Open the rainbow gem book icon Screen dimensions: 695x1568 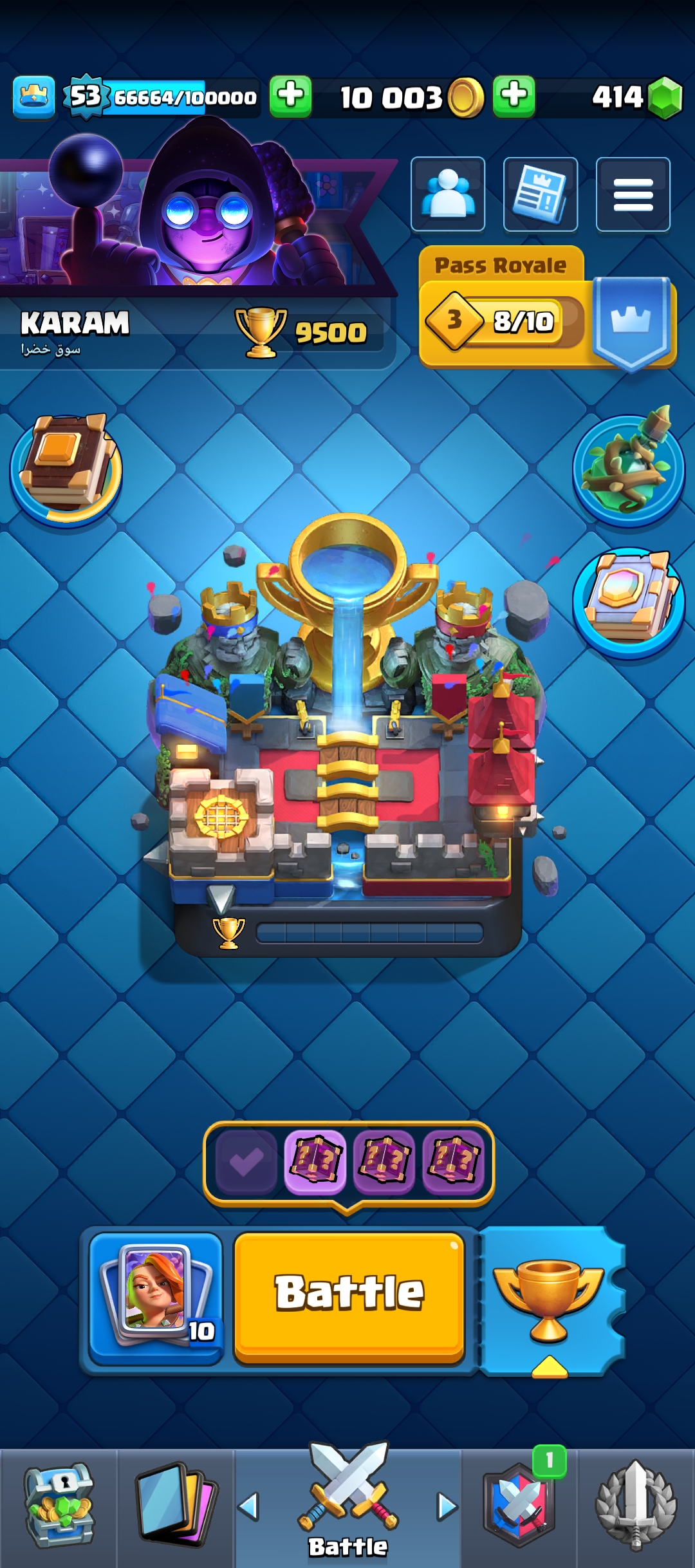628,602
